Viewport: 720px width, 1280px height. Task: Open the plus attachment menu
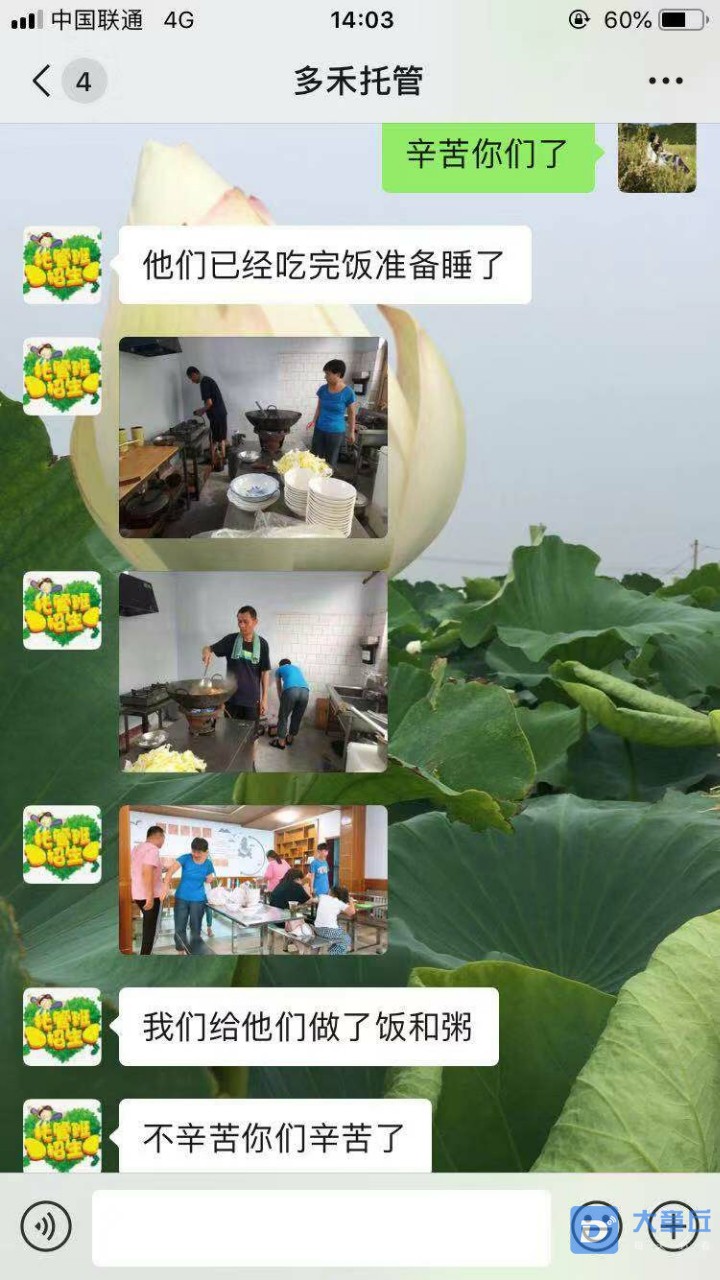[x=673, y=1227]
